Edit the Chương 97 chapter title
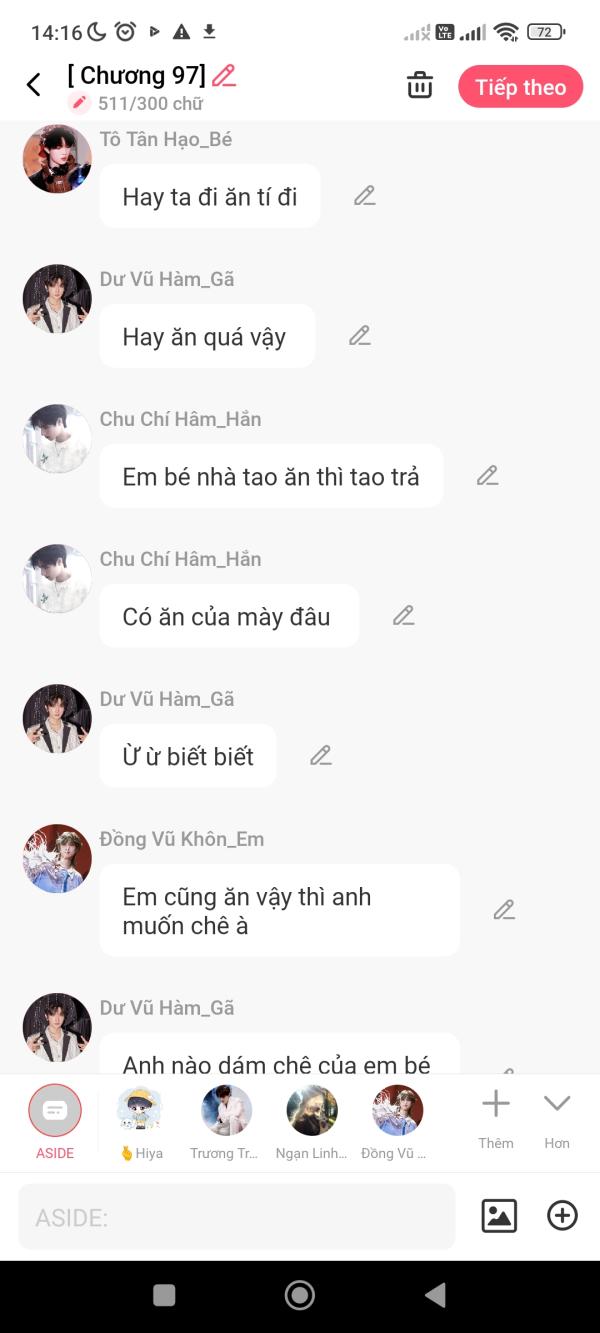600x1333 pixels. coord(224,76)
